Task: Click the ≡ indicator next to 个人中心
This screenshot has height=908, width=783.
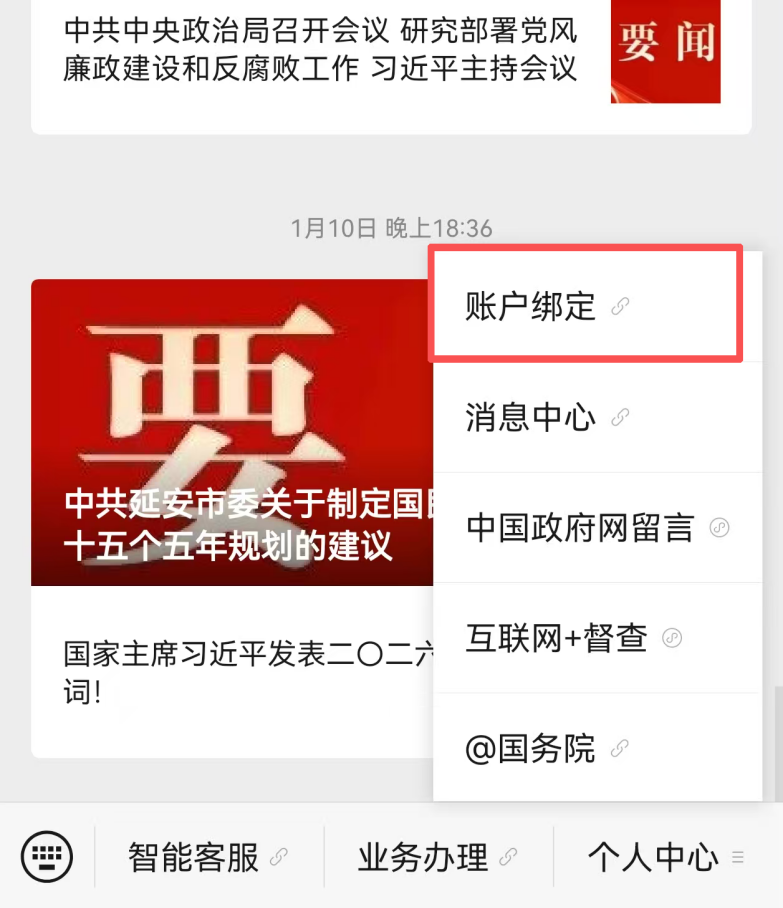Action: pyautogui.click(x=737, y=858)
